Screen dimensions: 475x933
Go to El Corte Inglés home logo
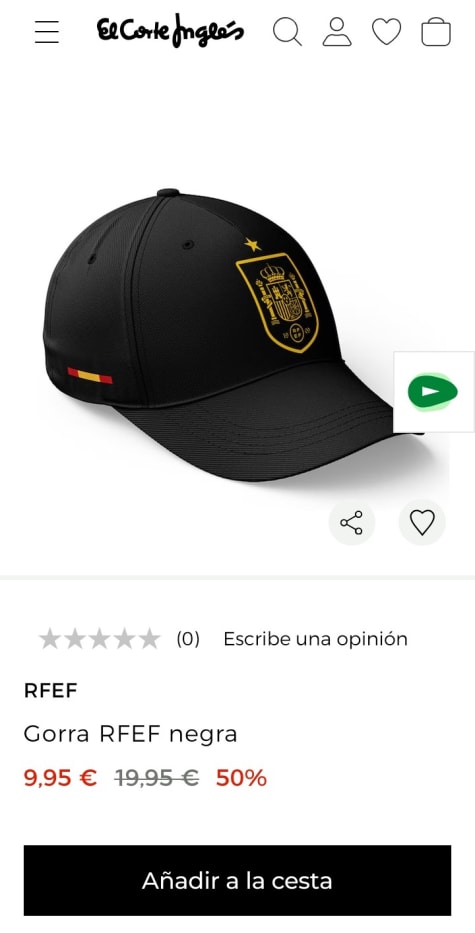point(170,31)
